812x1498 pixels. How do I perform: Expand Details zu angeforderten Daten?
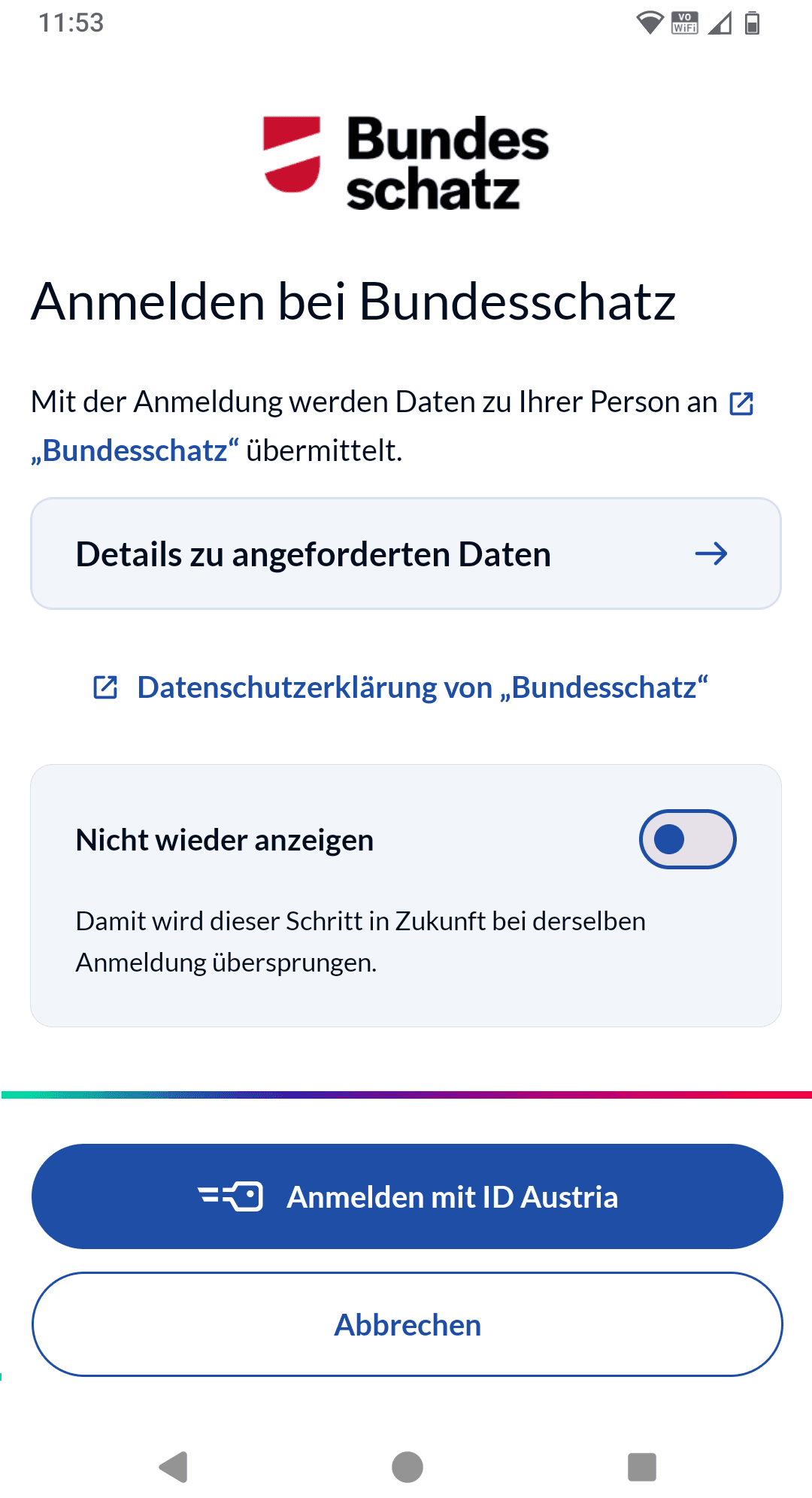point(406,553)
